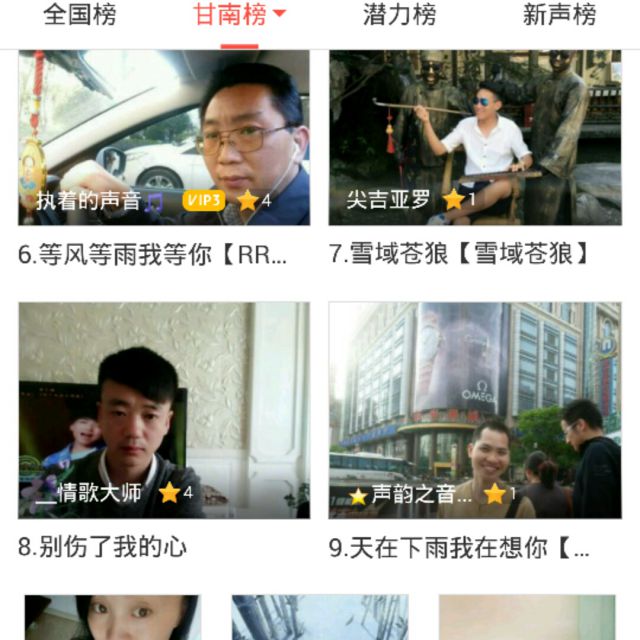640x640 pixels.
Task: Switch to the 新声榜 tab
Action: (x=559, y=16)
